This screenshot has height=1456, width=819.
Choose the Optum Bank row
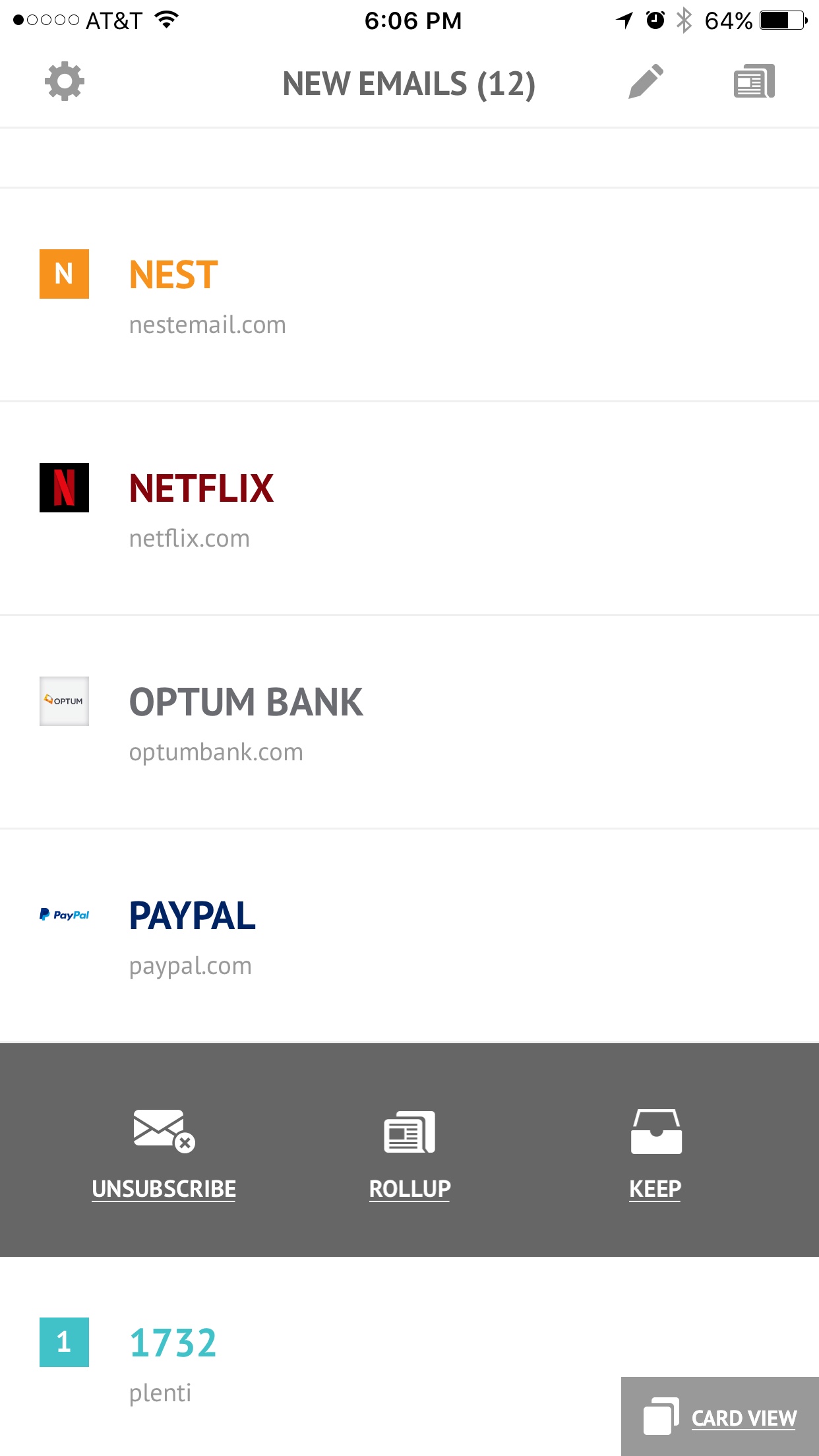tap(409, 722)
